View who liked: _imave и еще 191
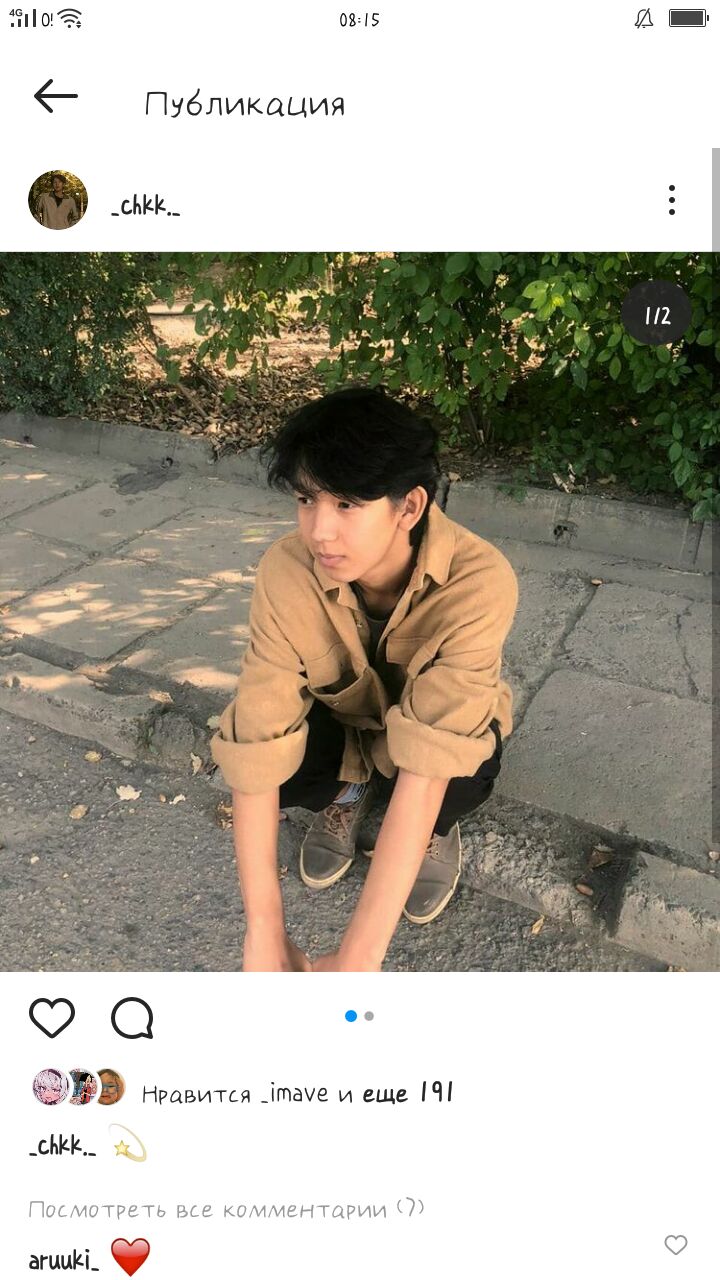720x1280 pixels. coord(297,1093)
